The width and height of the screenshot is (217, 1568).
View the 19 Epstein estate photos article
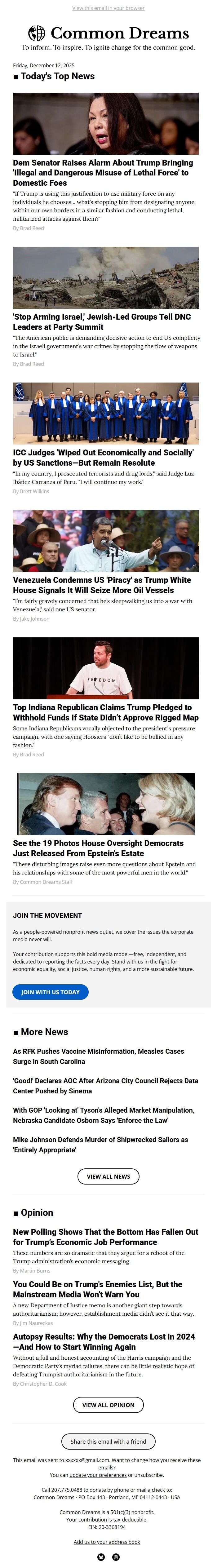[98, 848]
